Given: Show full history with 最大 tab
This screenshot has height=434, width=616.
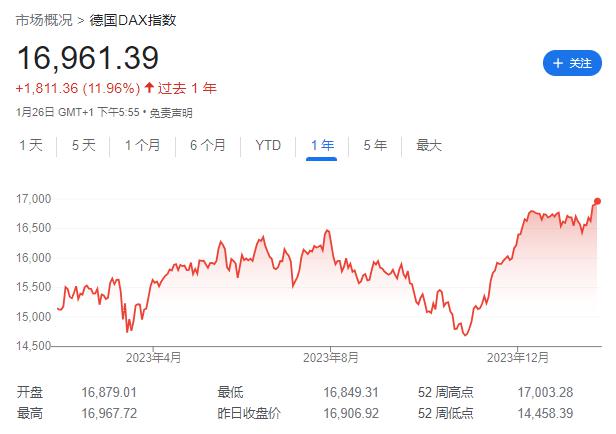Looking at the screenshot, I should (x=429, y=145).
